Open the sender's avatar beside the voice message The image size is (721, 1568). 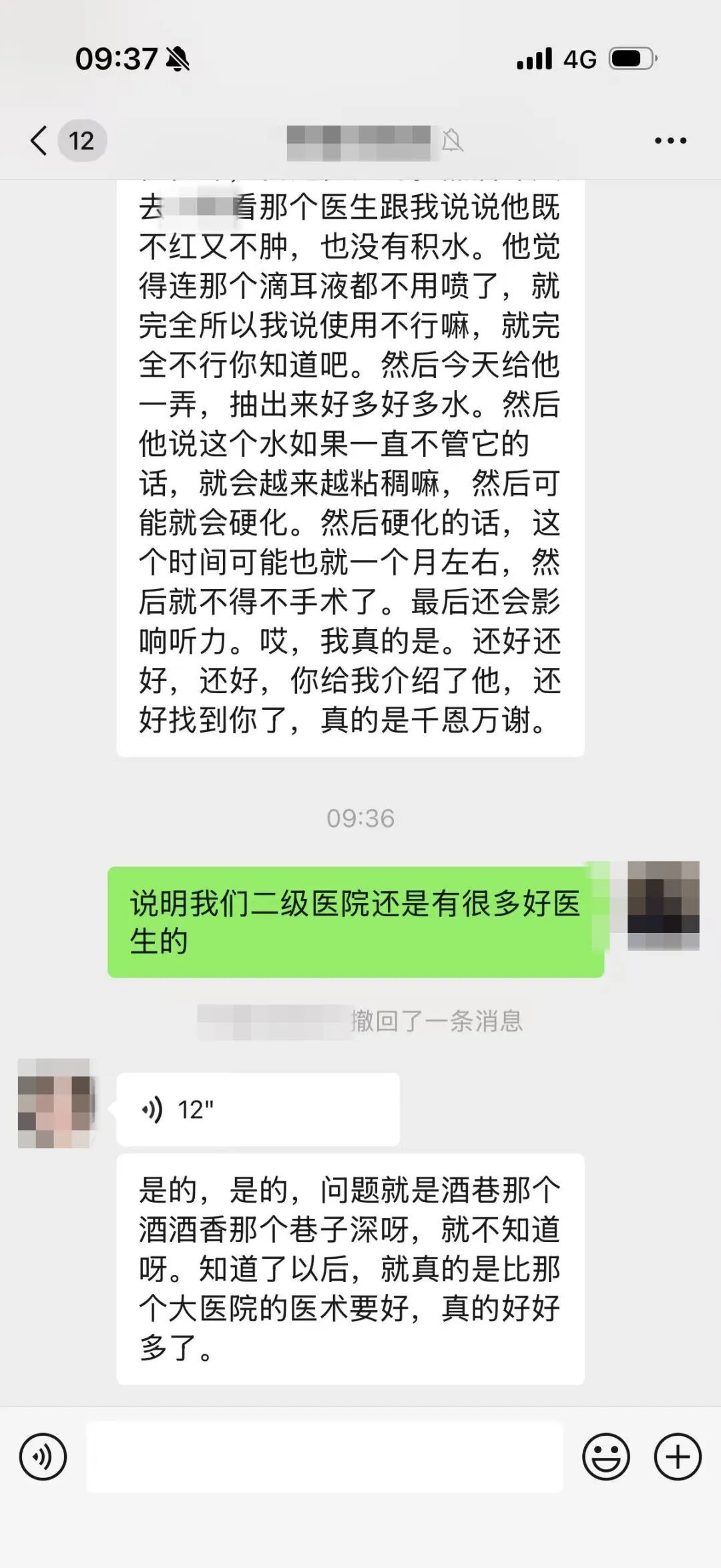point(54,1103)
